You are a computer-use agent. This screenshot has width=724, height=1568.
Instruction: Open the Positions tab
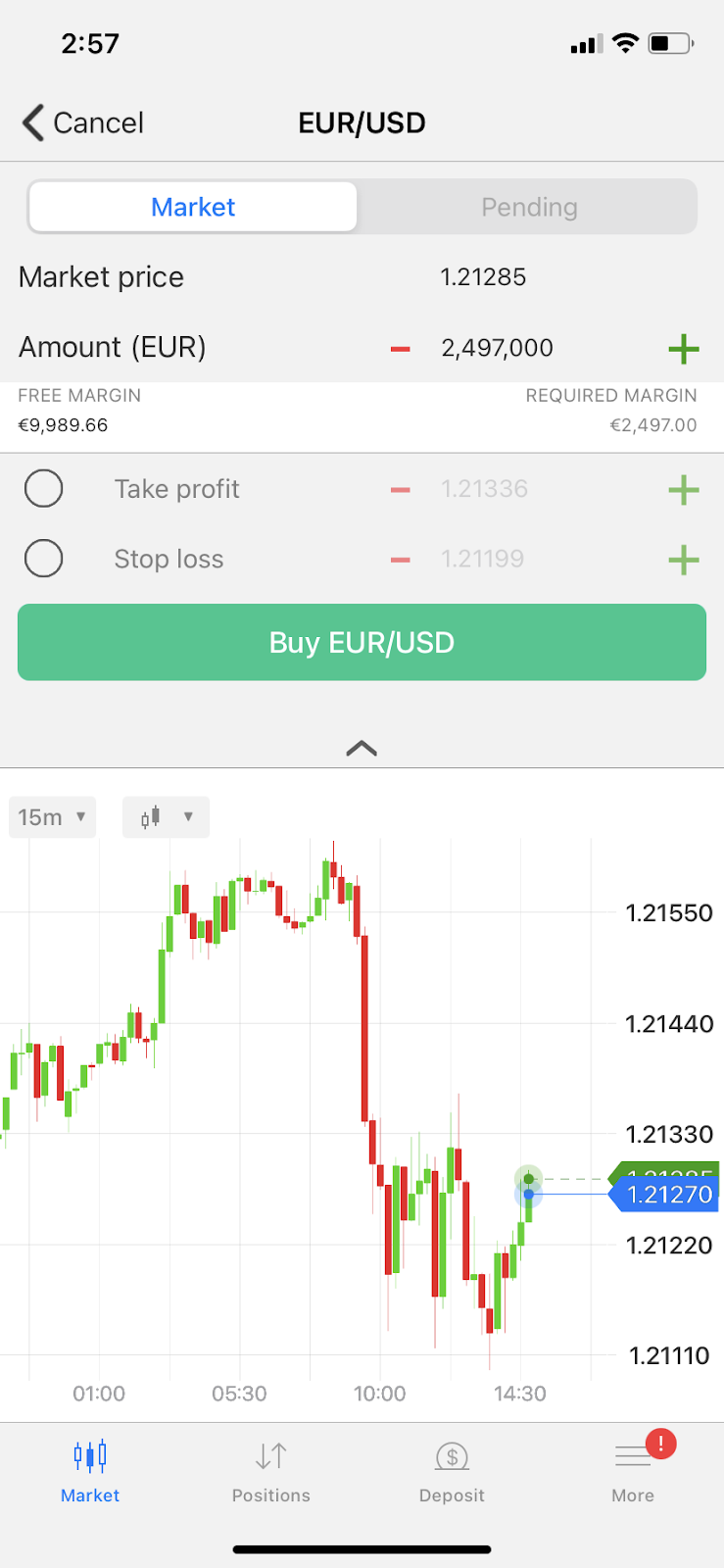tap(270, 1471)
